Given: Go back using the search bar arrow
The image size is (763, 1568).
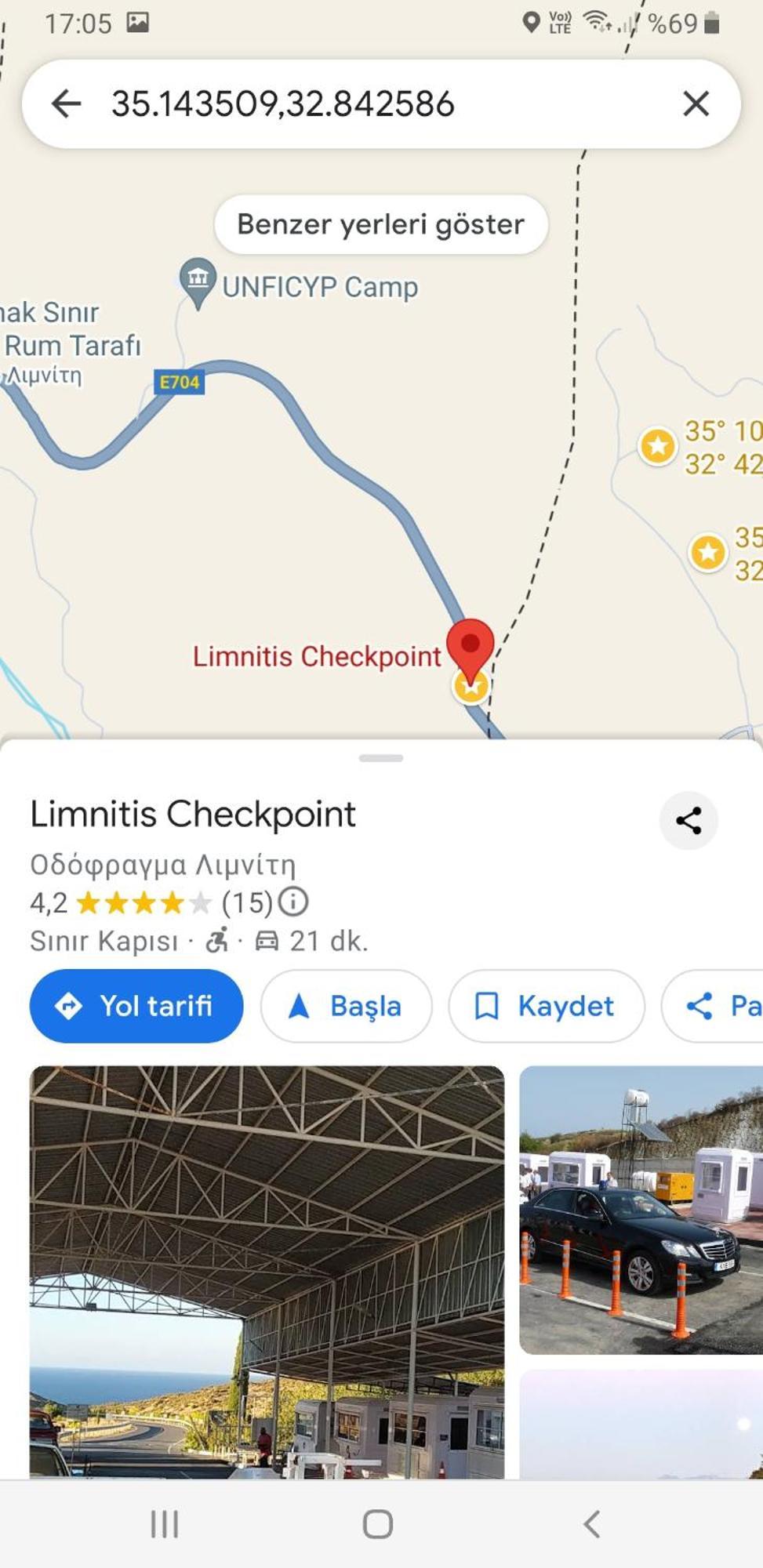Looking at the screenshot, I should 67,103.
